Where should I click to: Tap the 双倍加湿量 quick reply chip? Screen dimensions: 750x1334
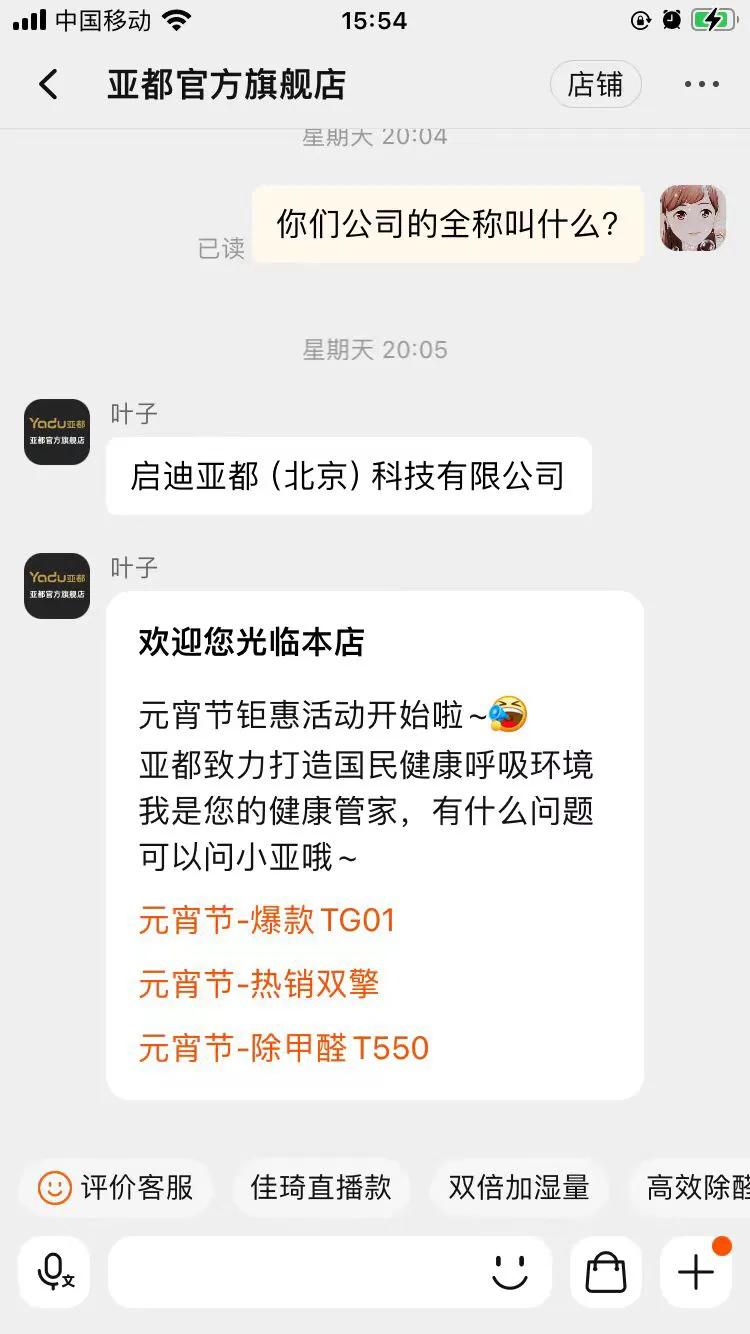(518, 1187)
